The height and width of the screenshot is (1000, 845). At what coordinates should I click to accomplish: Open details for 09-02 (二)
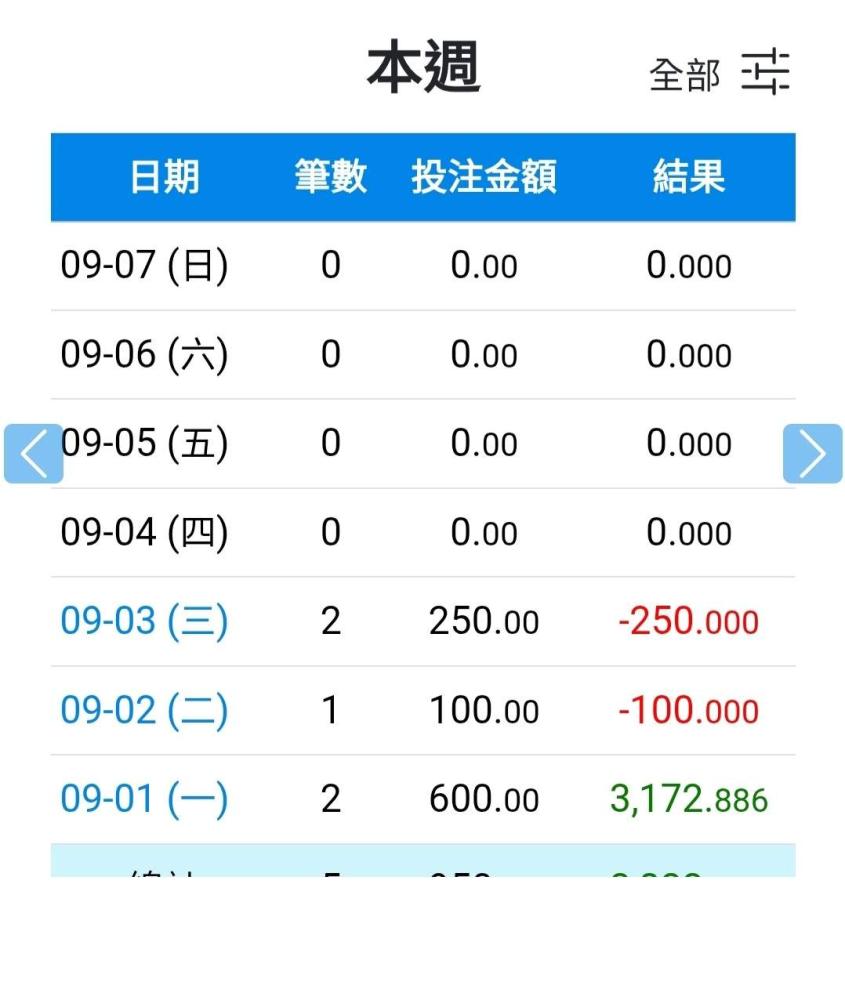144,710
